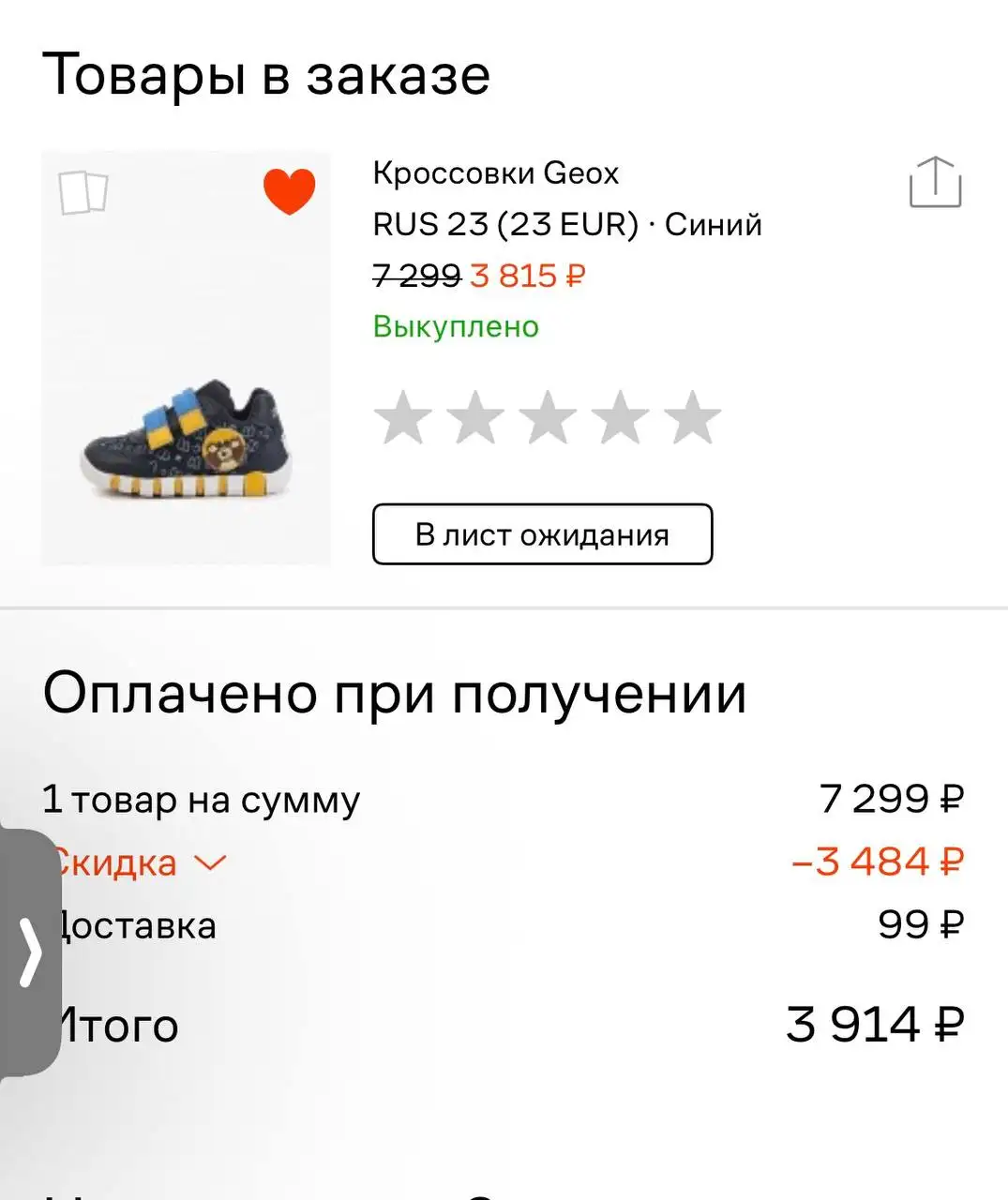The image size is (1008, 1200).
Task: Open the Кроссовки Geox product page
Action: [496, 172]
